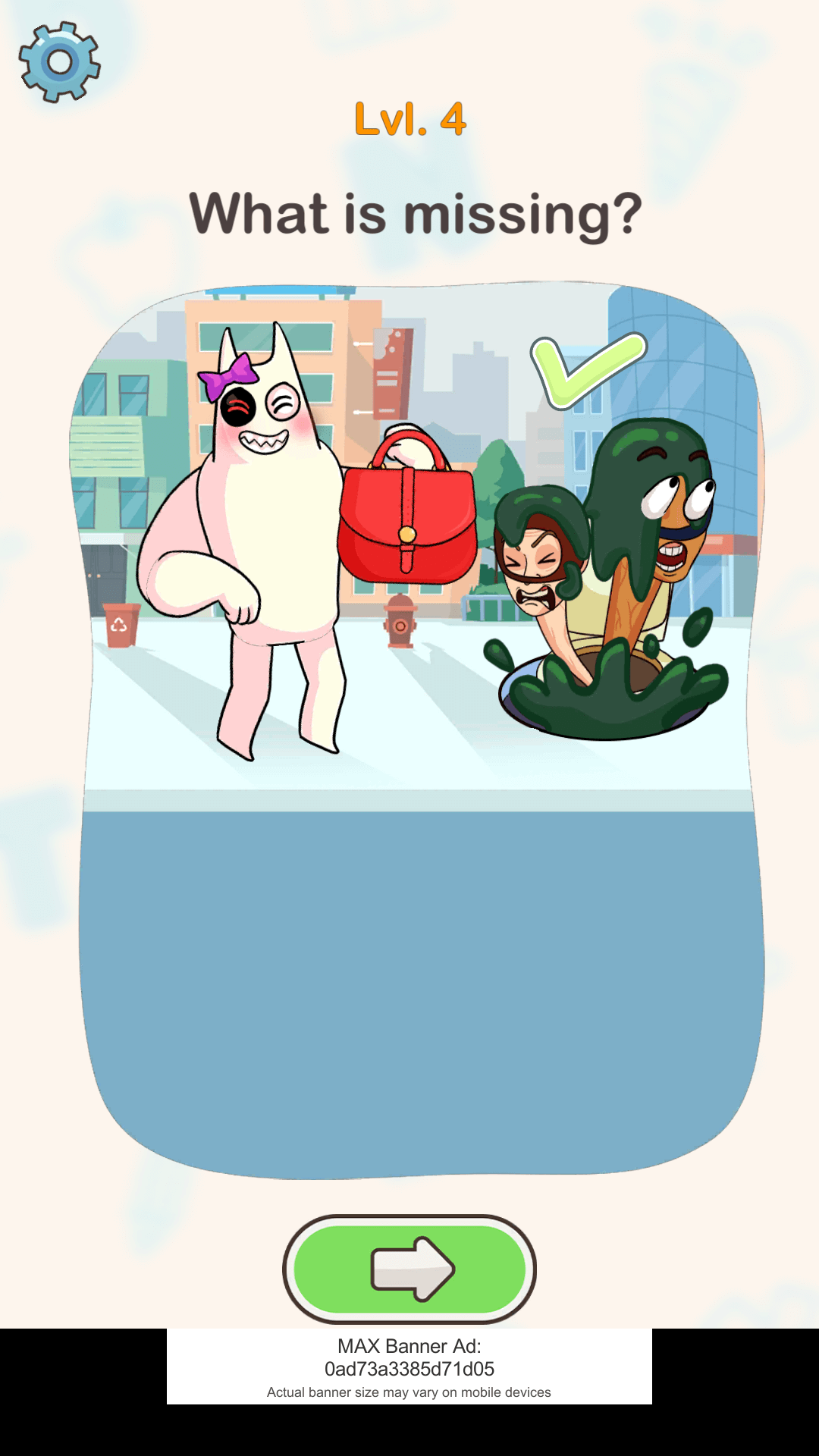Open the settings gear

(59, 62)
